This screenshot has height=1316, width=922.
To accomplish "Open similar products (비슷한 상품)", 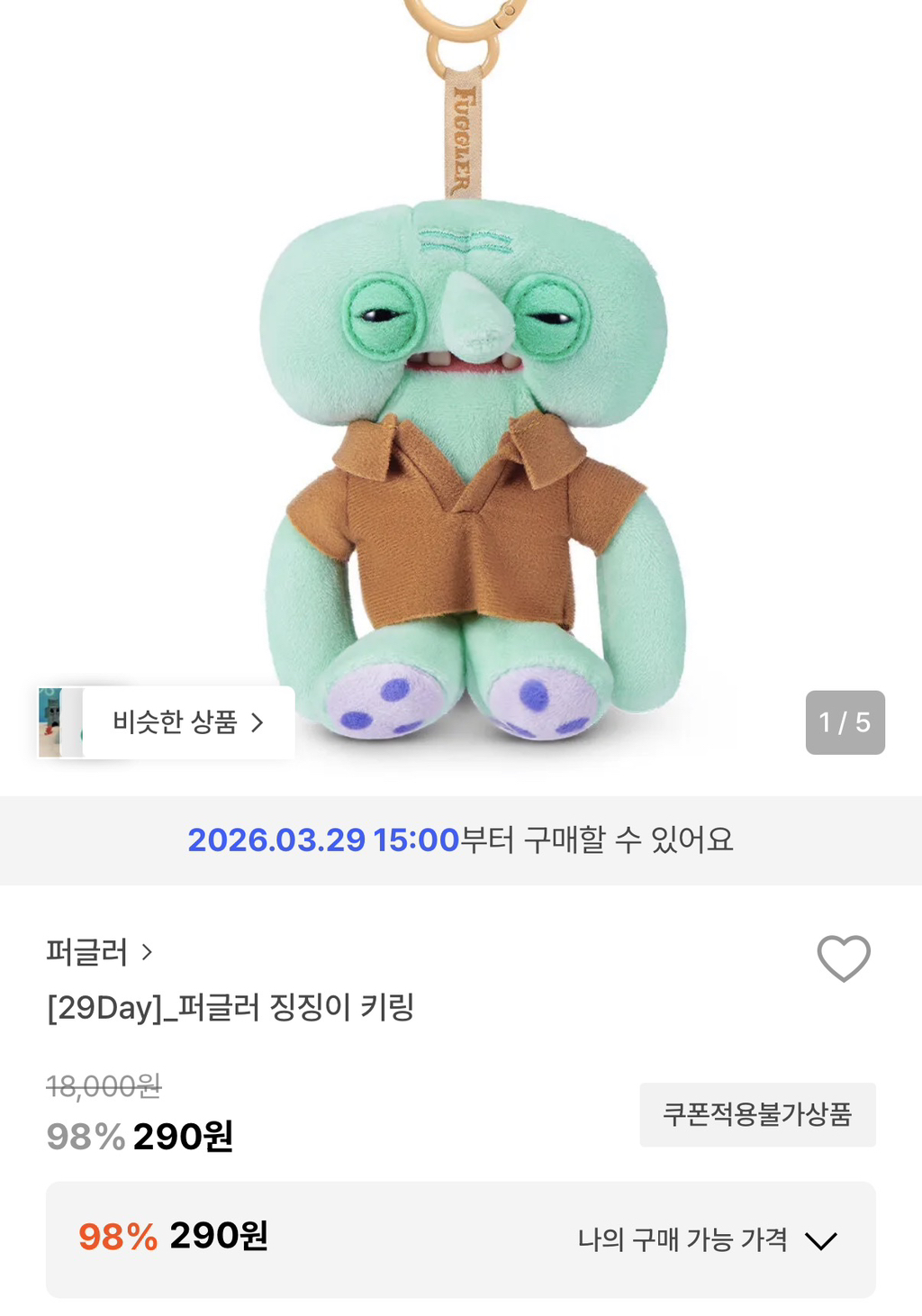I will click(186, 722).
